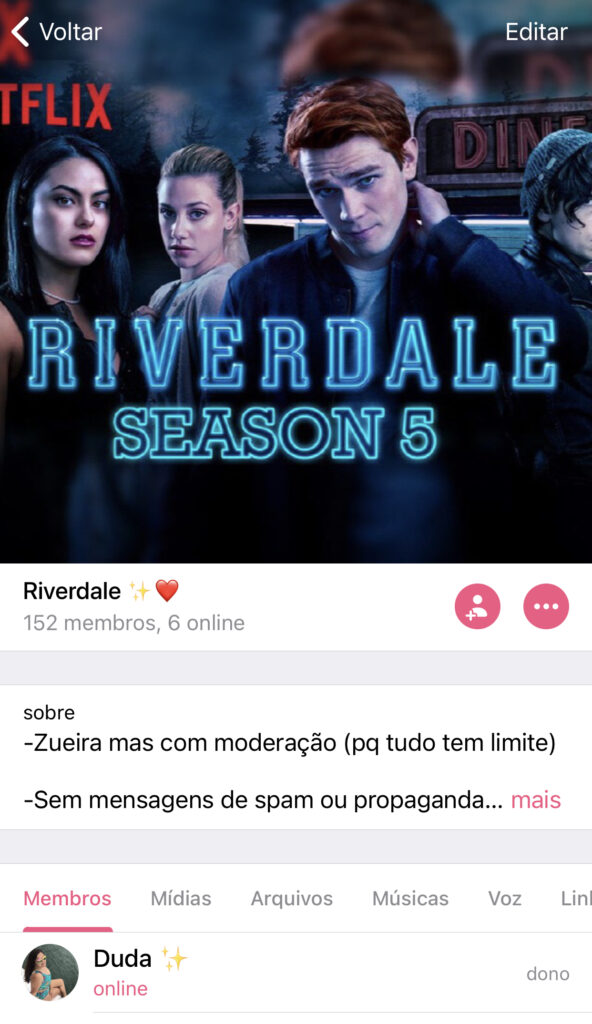
Task: Switch to the Voz tab
Action: pos(504,899)
